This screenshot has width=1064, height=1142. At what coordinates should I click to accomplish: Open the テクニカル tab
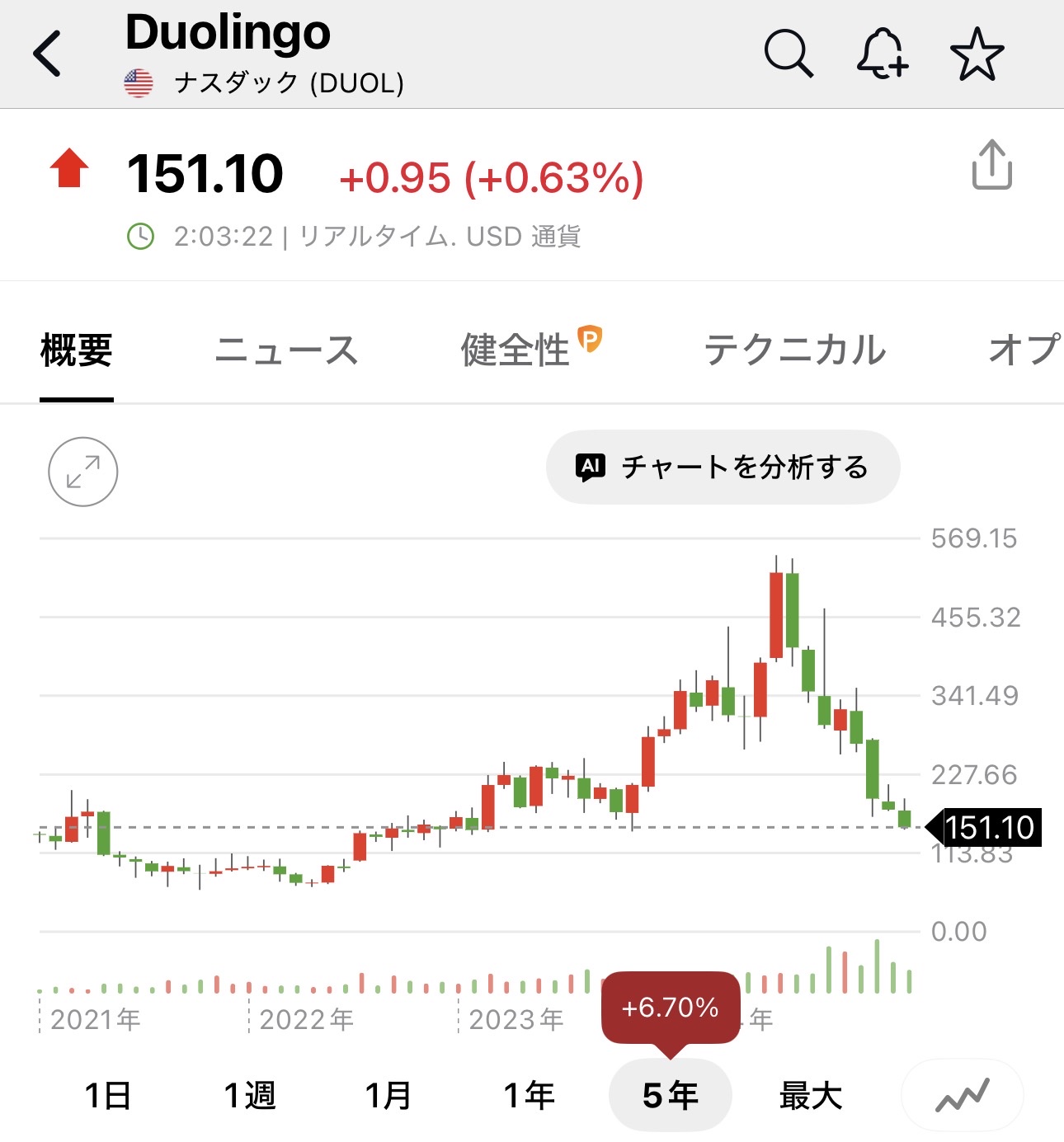click(797, 350)
